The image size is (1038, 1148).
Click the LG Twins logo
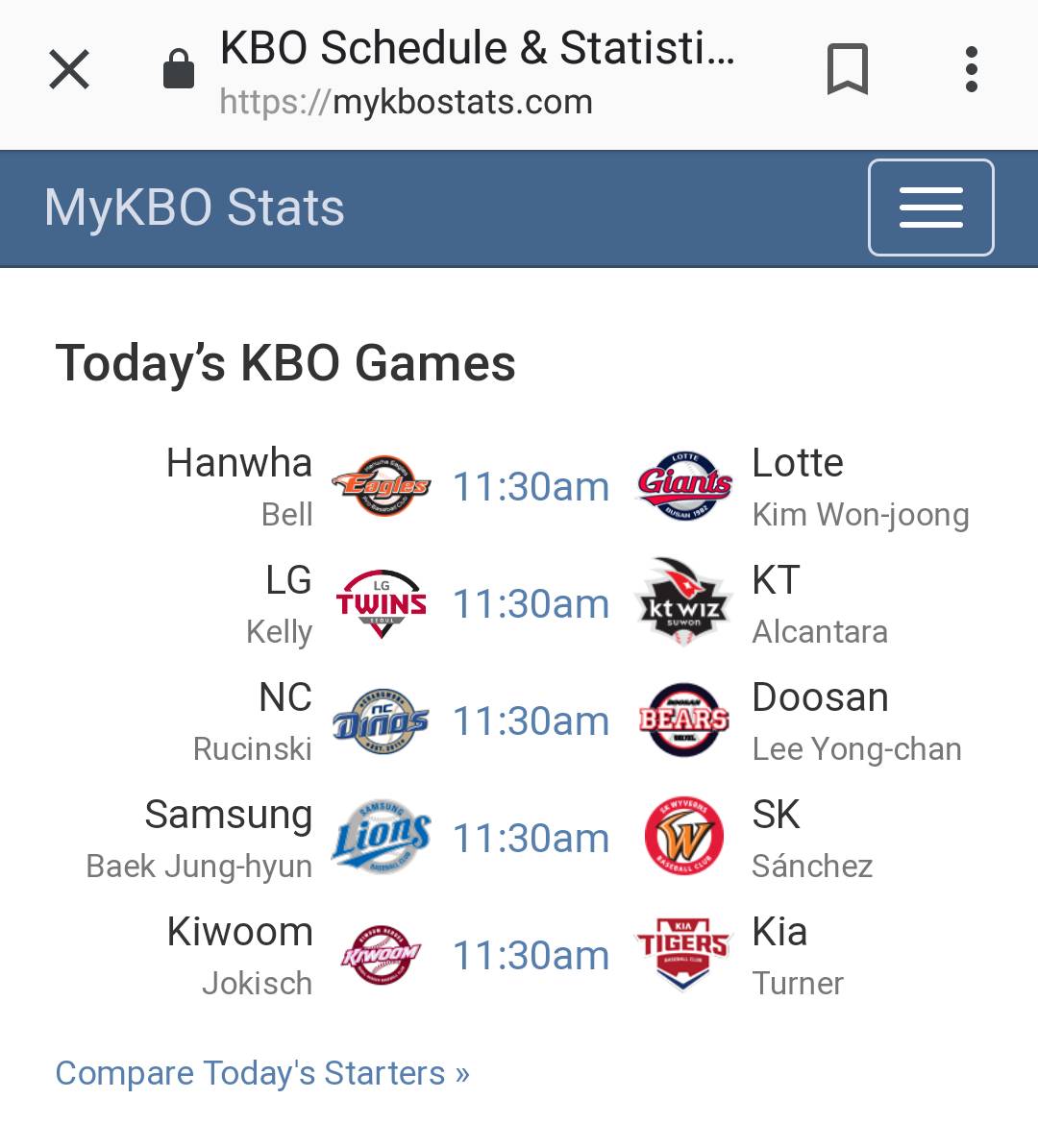point(381,602)
